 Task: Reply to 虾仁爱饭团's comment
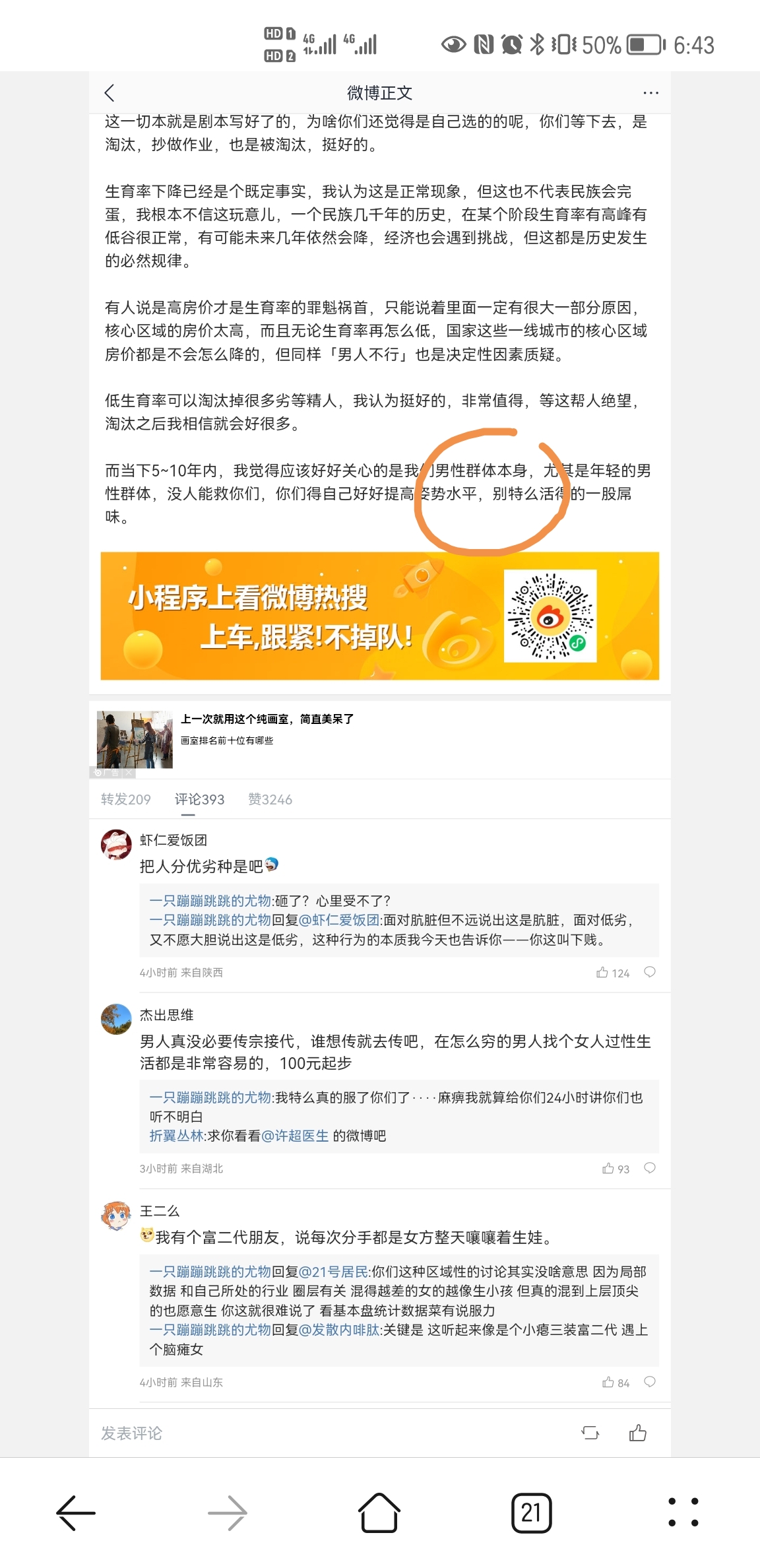(650, 972)
